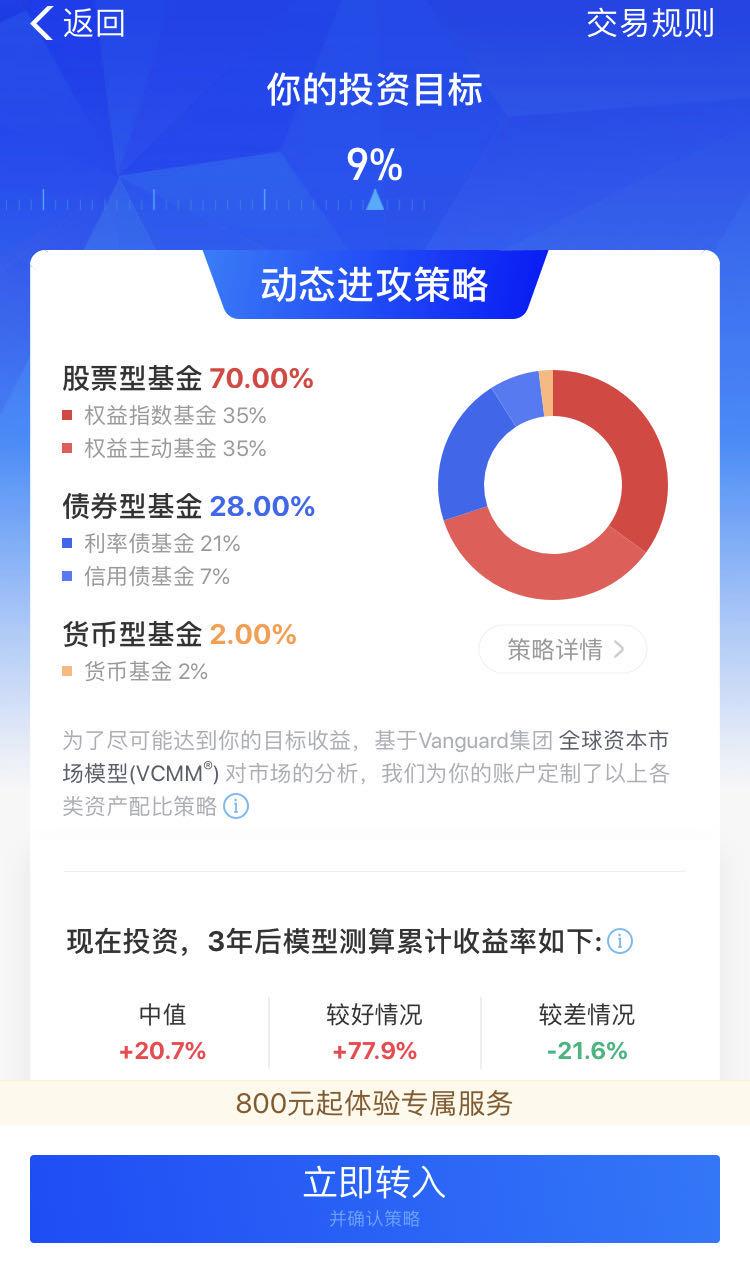Toggle the 利率债基金 21% legend entry
Viewport: 750px width, 1273px height.
pyautogui.click(x=165, y=543)
